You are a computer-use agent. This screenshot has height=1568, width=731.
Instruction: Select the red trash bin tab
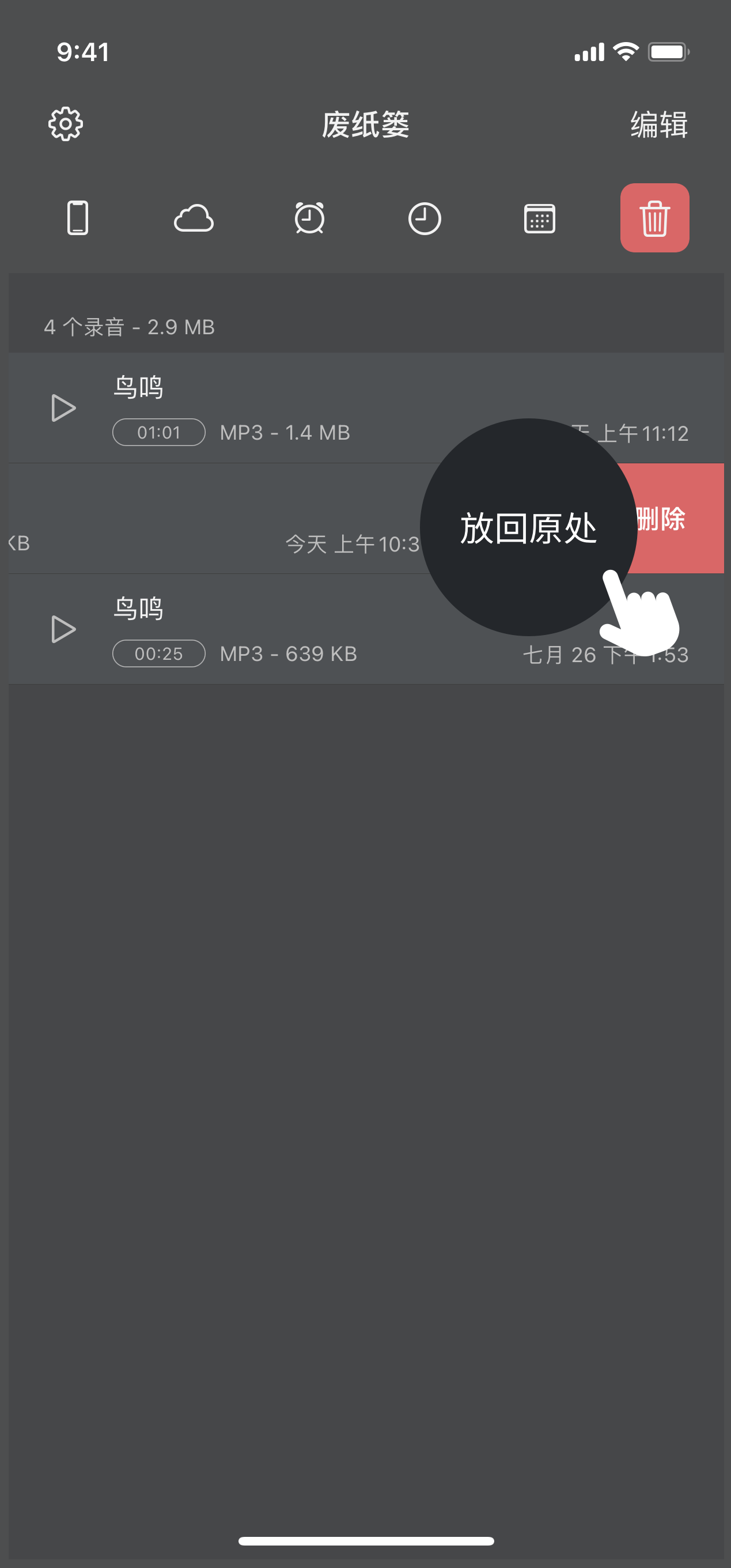tap(654, 218)
